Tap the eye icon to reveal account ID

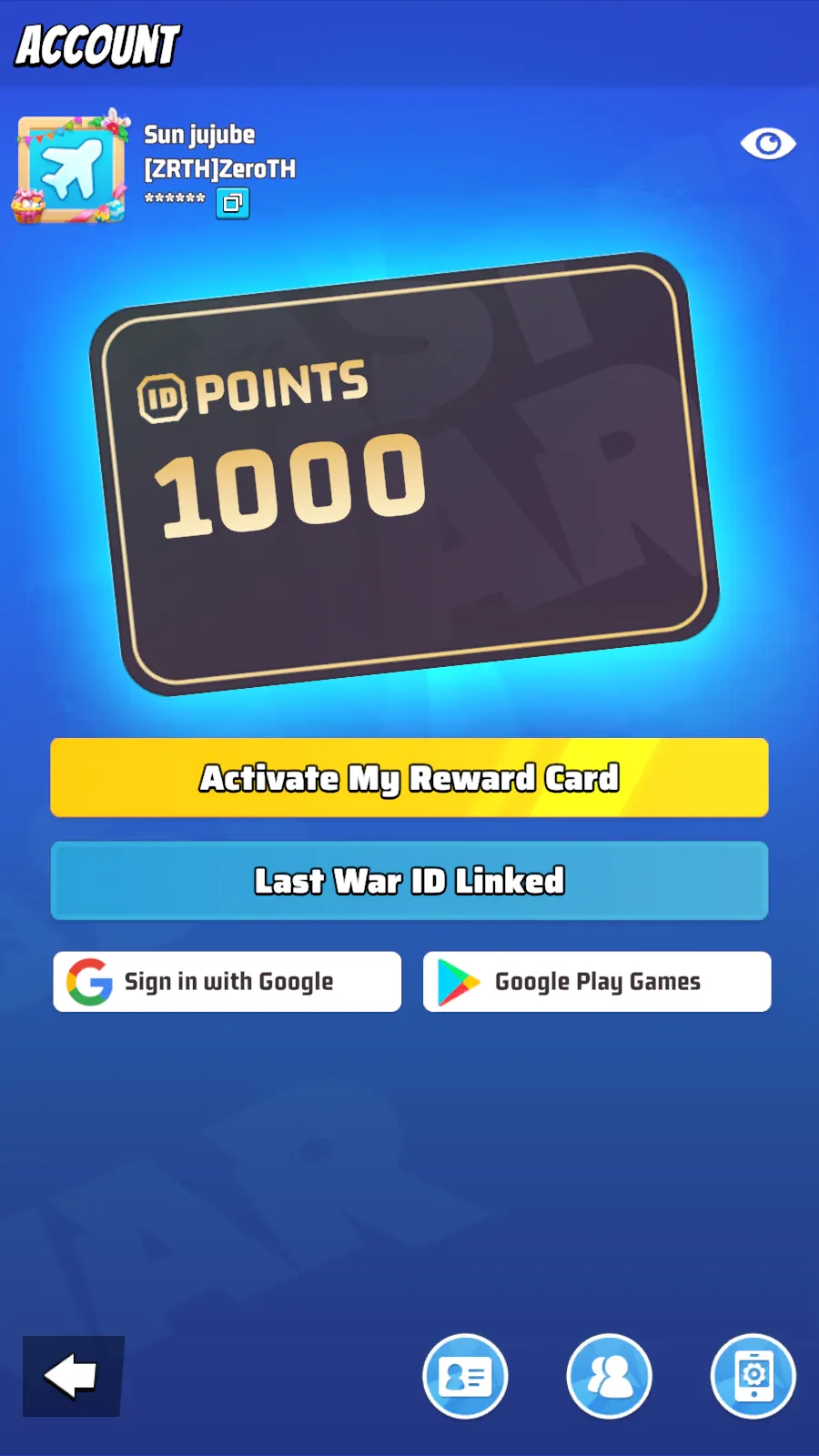tap(768, 144)
